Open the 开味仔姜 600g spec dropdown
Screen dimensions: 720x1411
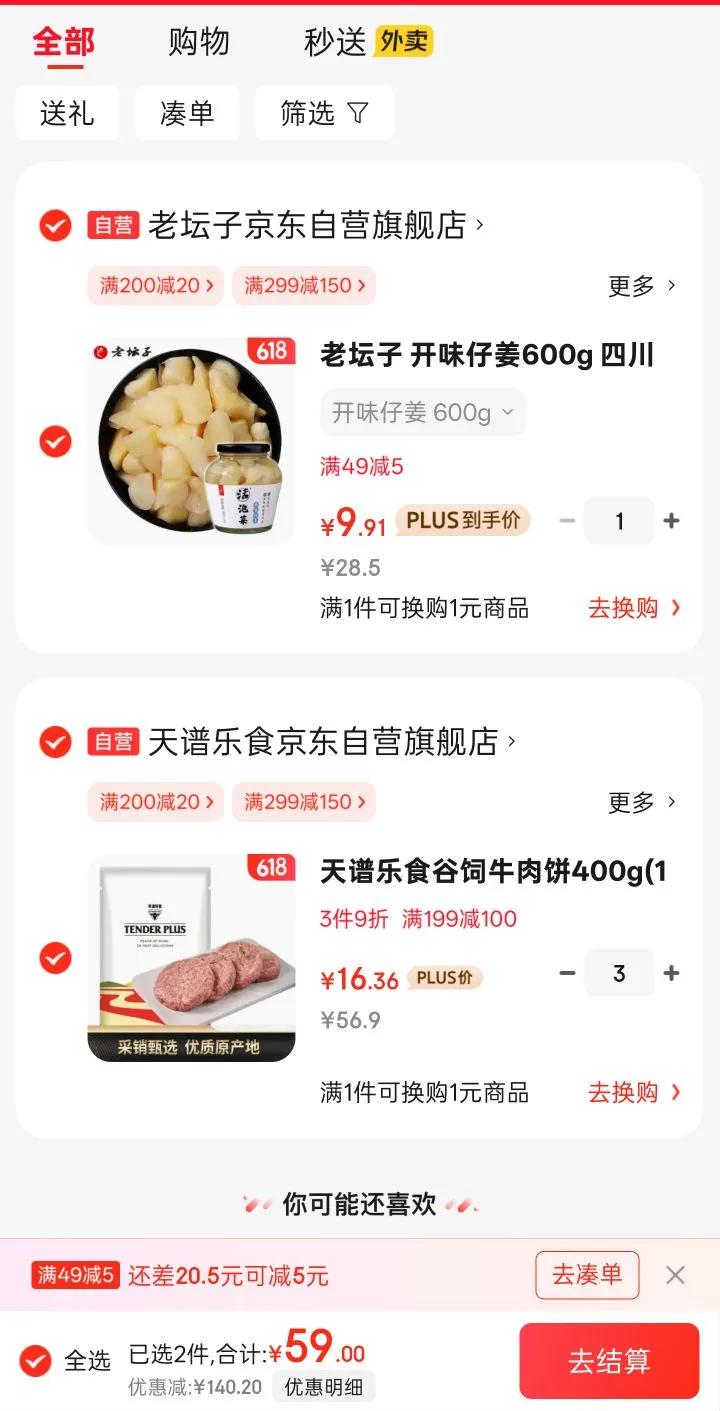[x=422, y=412]
